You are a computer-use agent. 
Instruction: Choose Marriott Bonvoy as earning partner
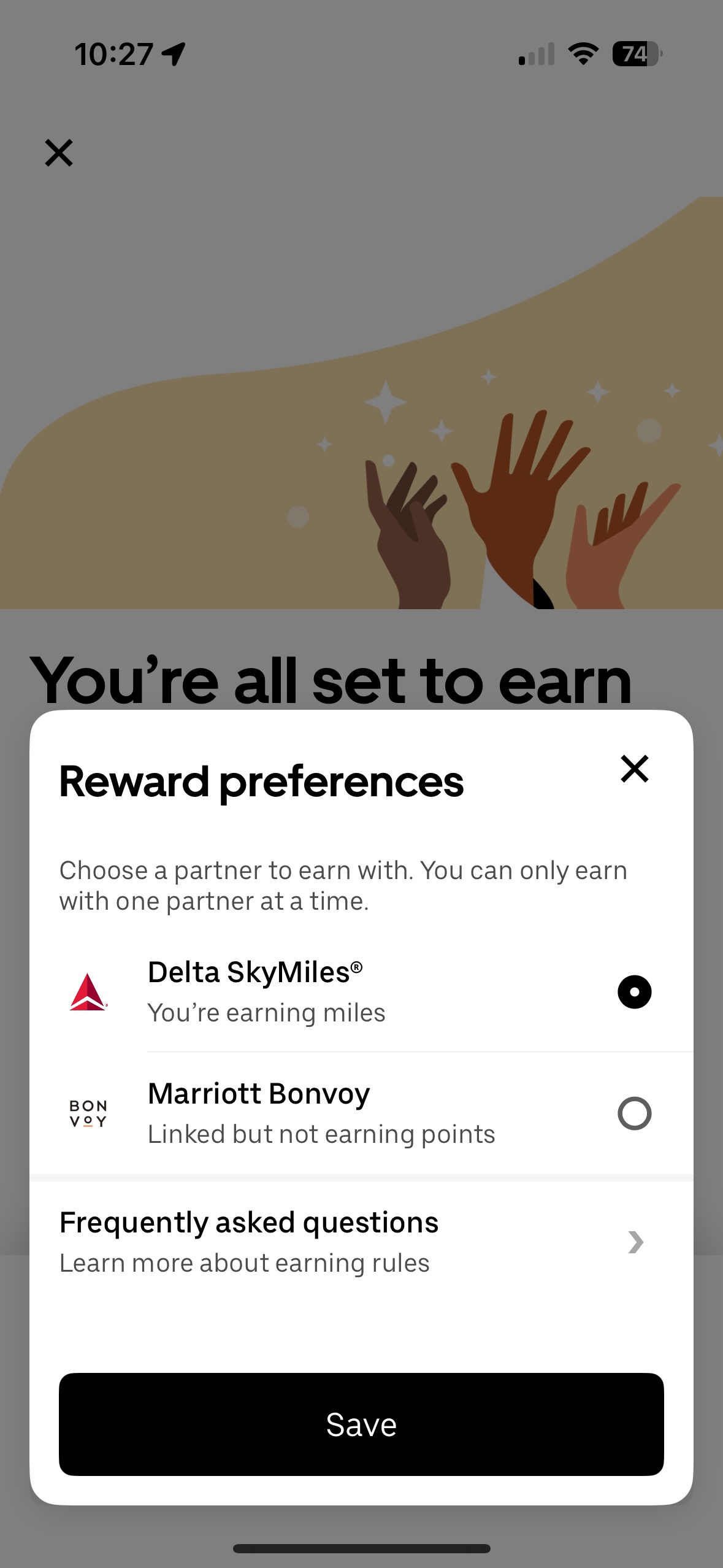633,1113
